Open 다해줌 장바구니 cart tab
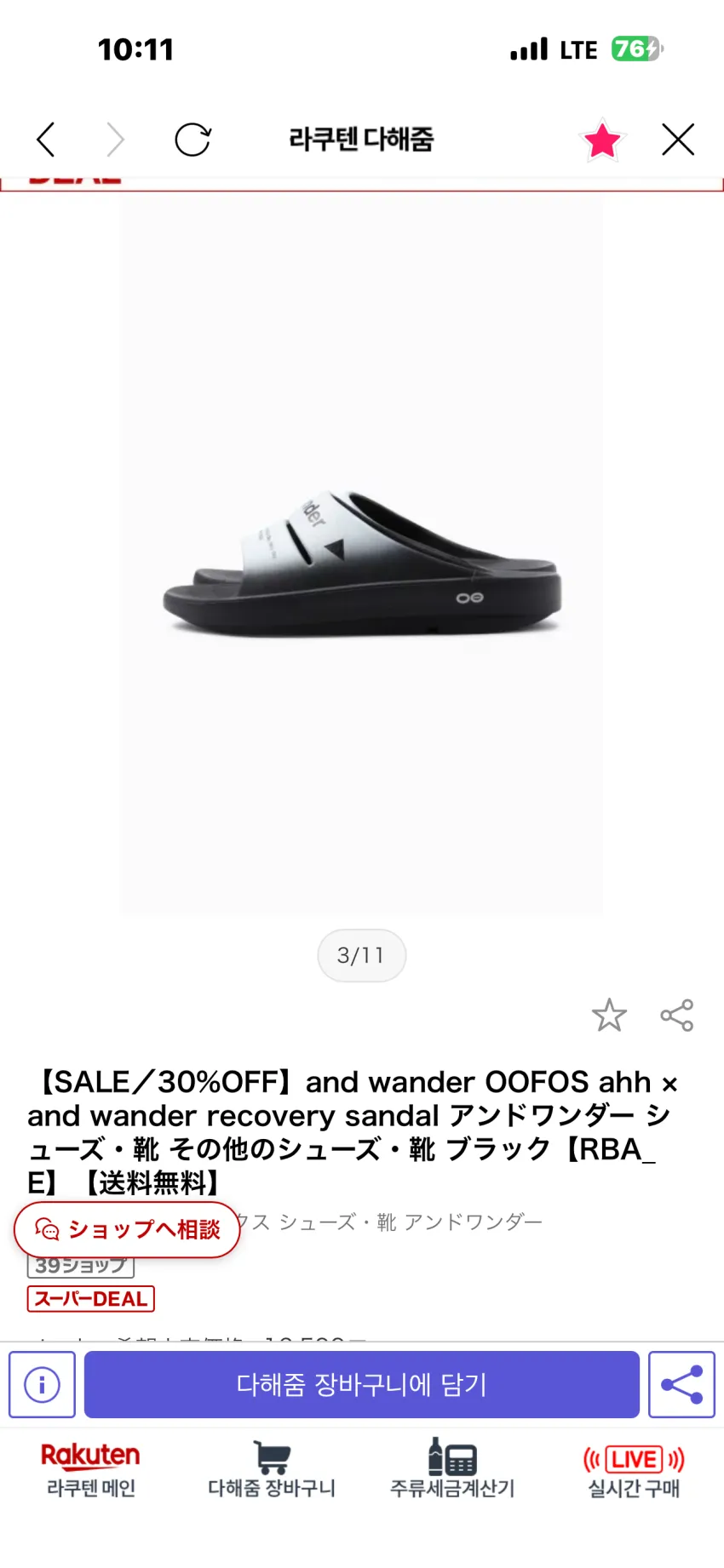The image size is (724, 1568). 272,1470
